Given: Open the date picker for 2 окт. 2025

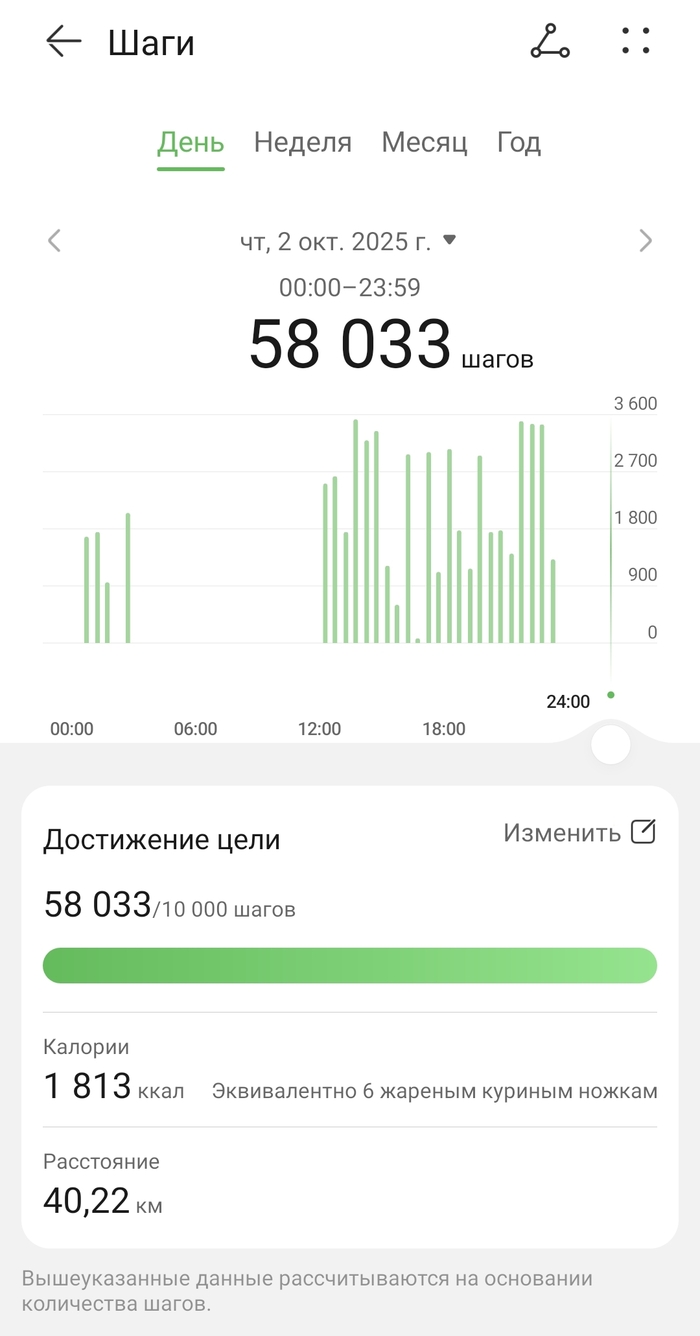Looking at the screenshot, I should (x=348, y=241).
